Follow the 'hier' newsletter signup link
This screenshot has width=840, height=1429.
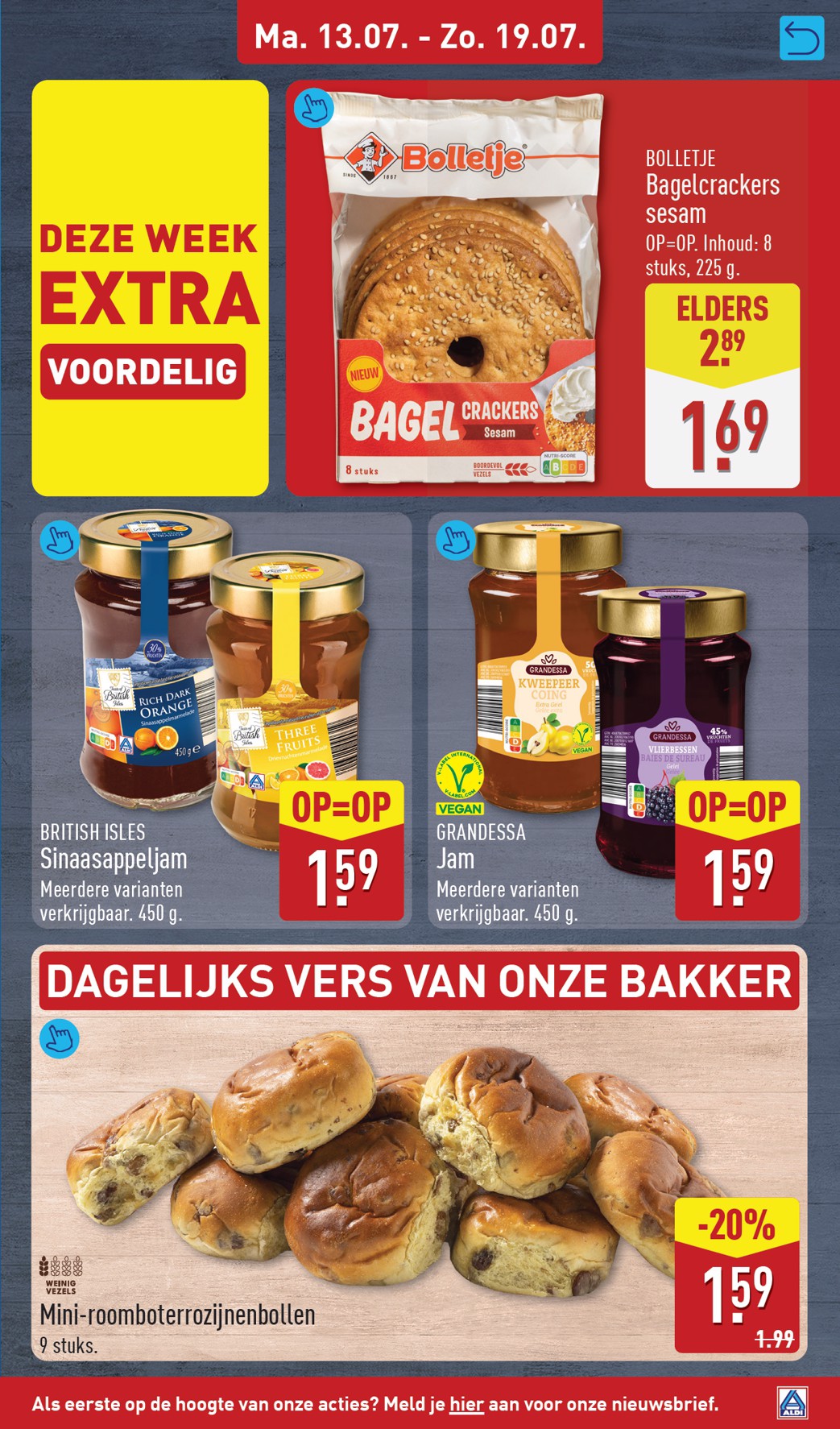pyautogui.click(x=466, y=1404)
